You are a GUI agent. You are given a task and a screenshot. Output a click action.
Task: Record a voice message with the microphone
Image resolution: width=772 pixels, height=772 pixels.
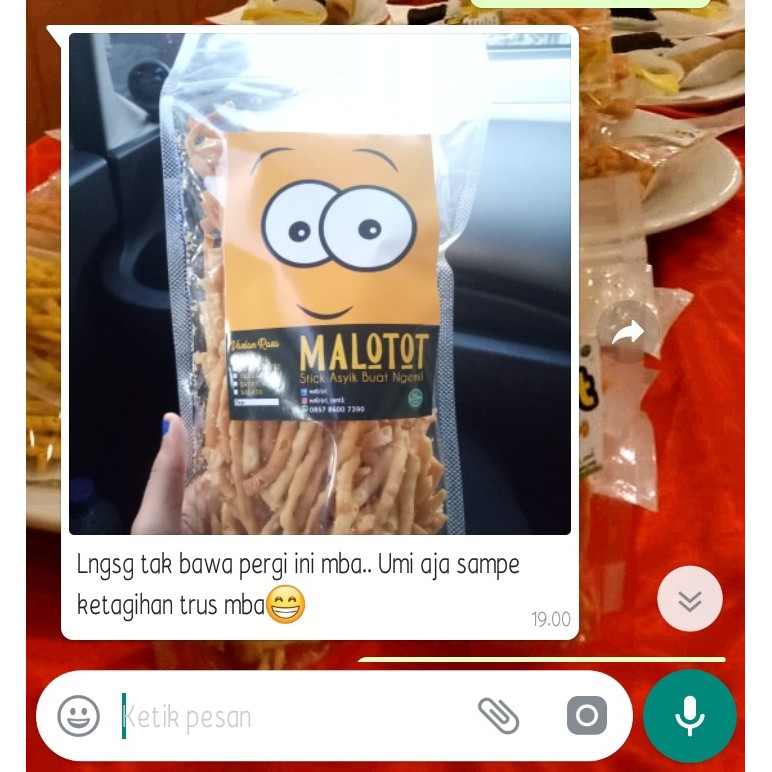click(689, 716)
